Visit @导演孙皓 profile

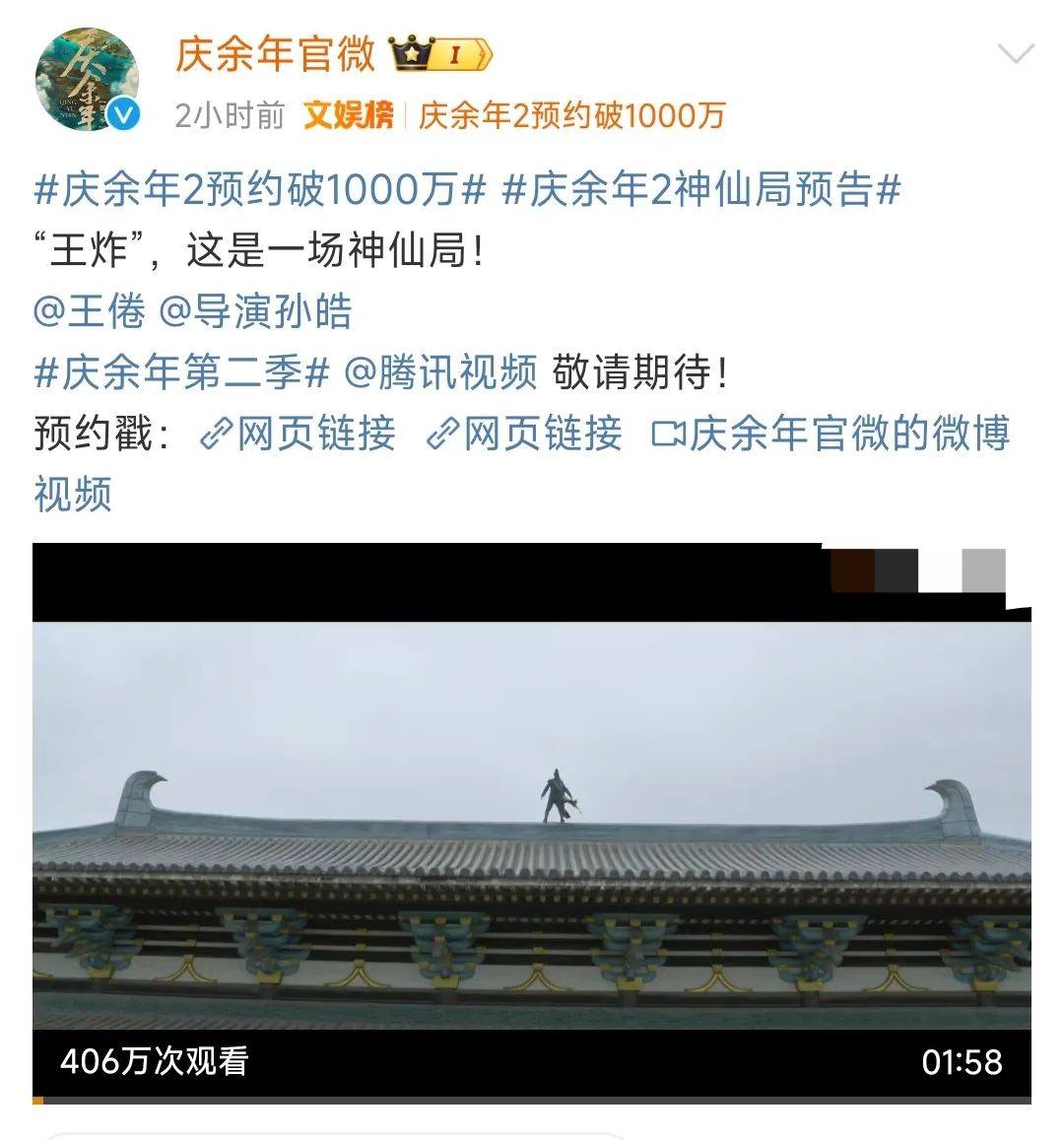click(254, 311)
